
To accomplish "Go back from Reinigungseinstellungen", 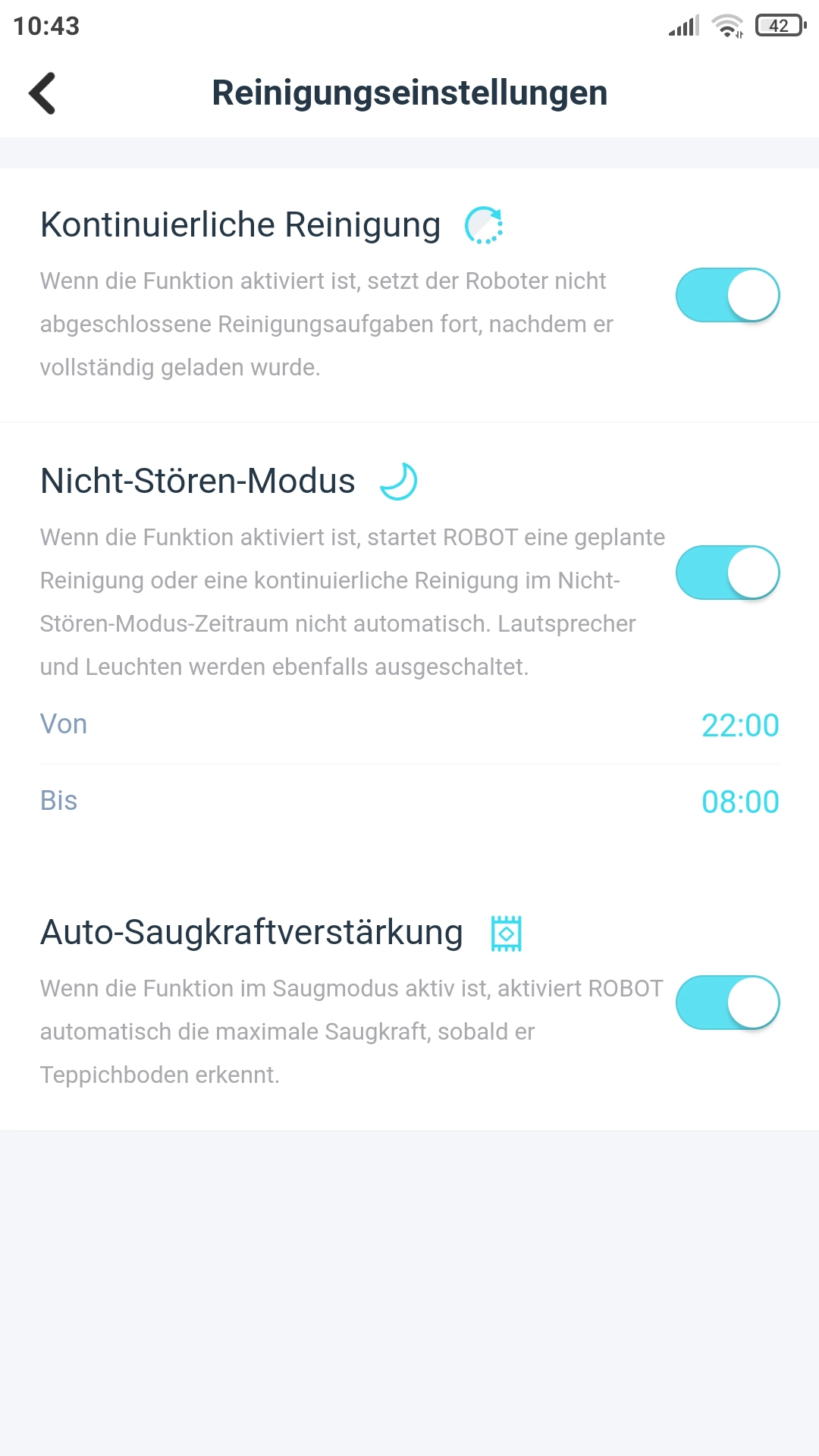I will tap(42, 93).
